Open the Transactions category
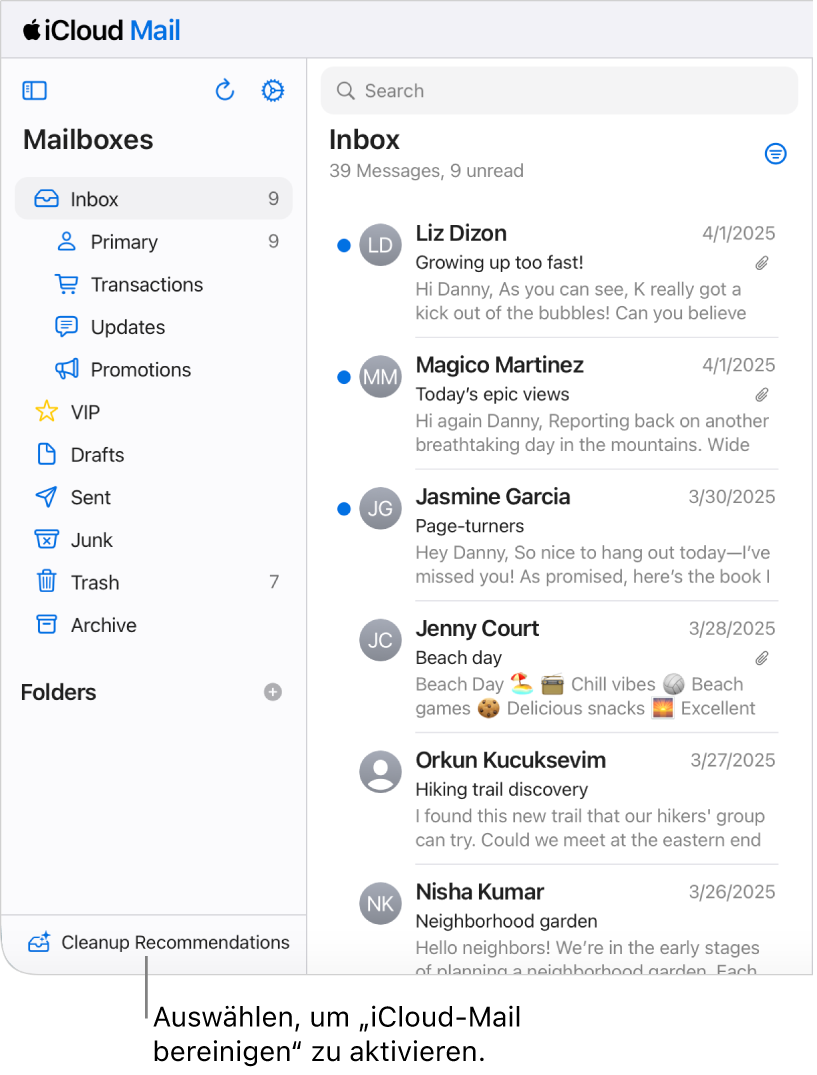The height and width of the screenshot is (1075, 817). click(x=146, y=285)
